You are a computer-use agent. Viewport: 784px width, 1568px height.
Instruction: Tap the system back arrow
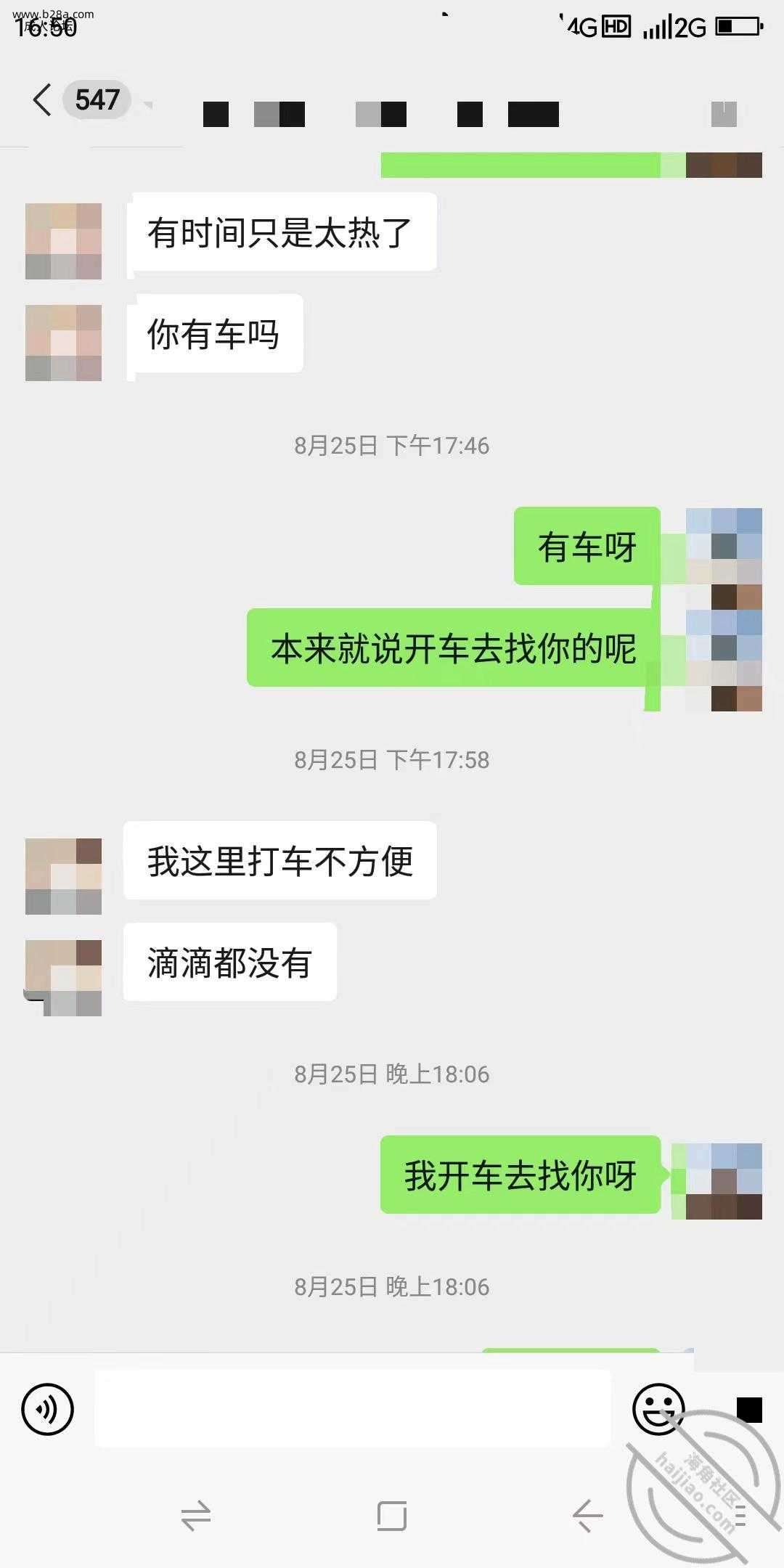tap(588, 1516)
